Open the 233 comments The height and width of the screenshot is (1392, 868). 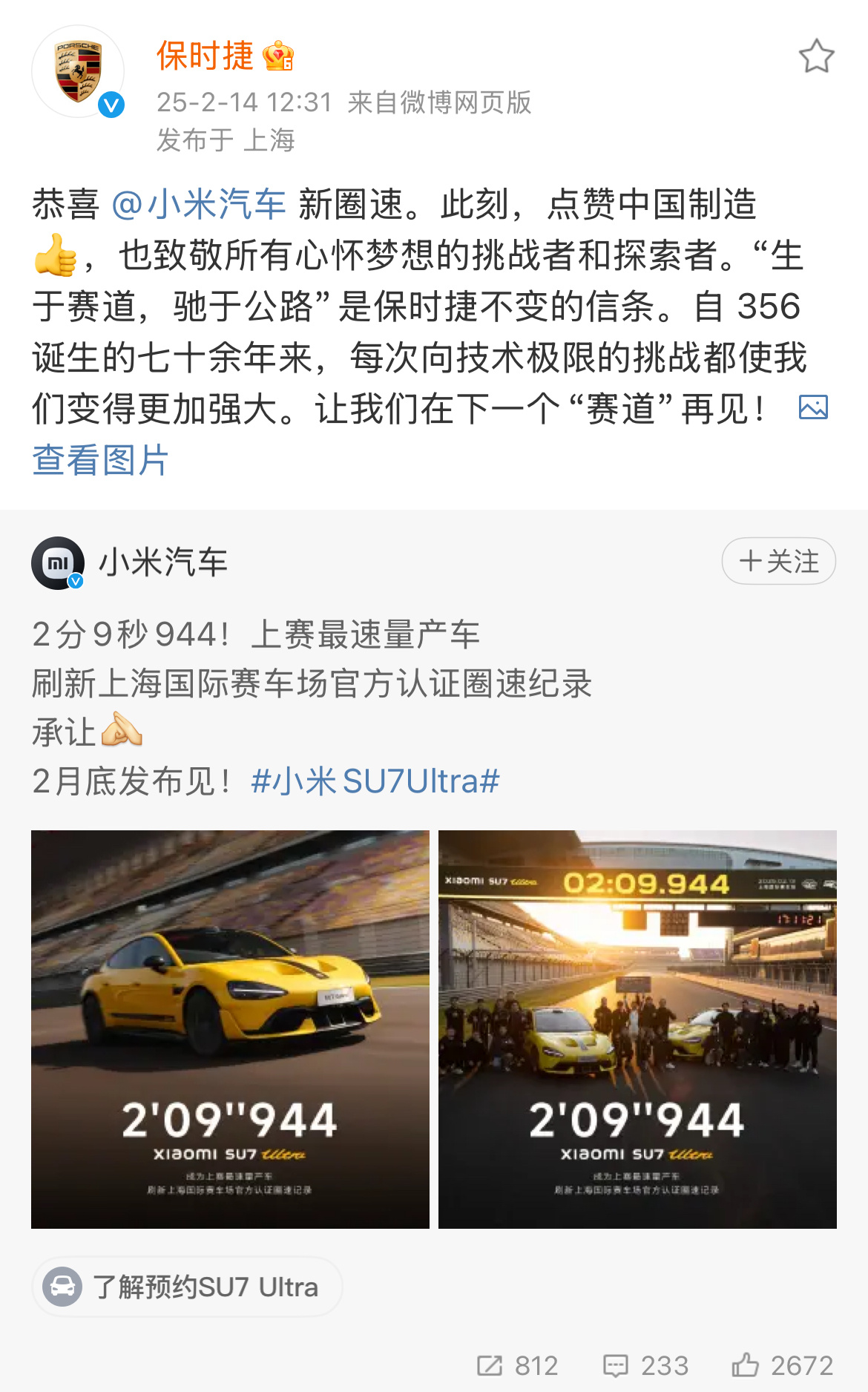(645, 1365)
